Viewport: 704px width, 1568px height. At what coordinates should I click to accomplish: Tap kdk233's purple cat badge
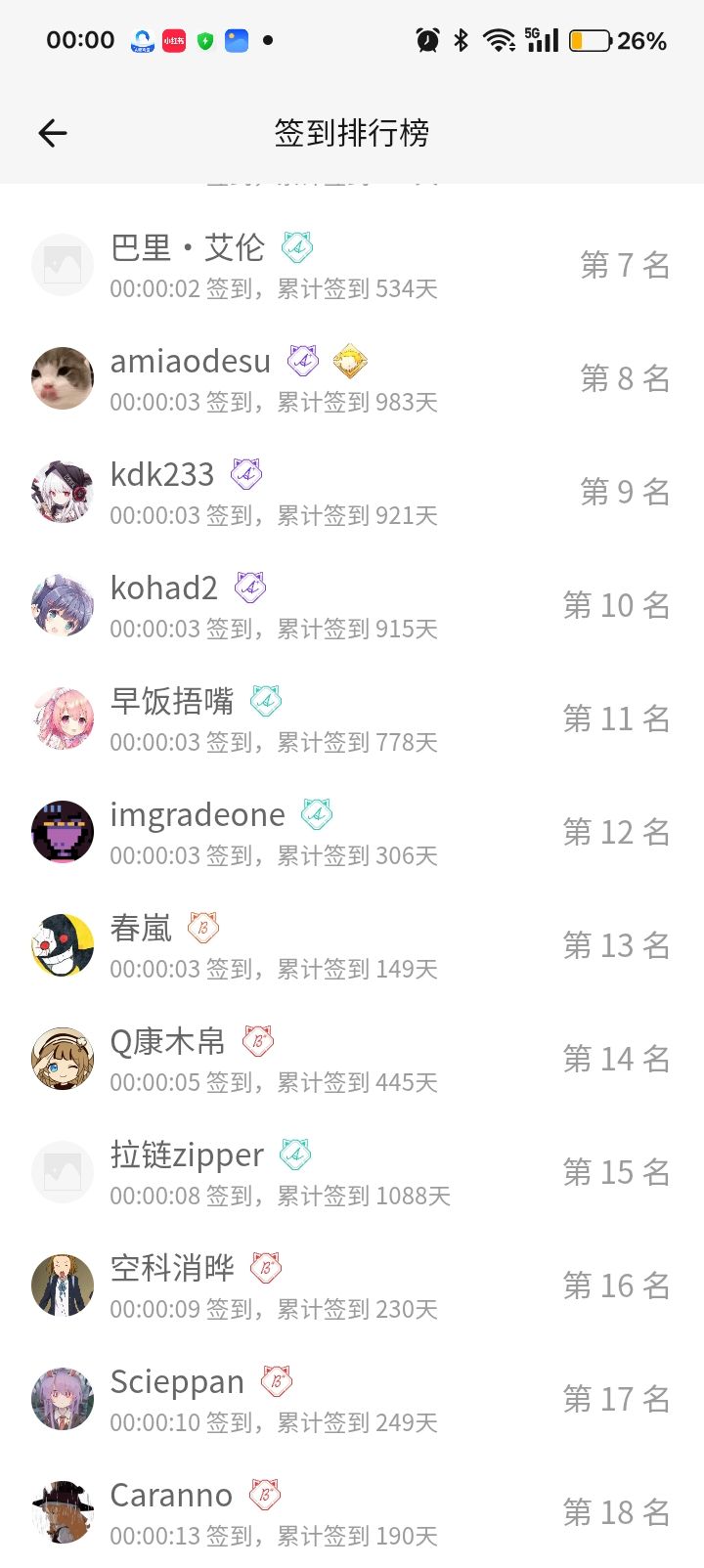(x=248, y=474)
